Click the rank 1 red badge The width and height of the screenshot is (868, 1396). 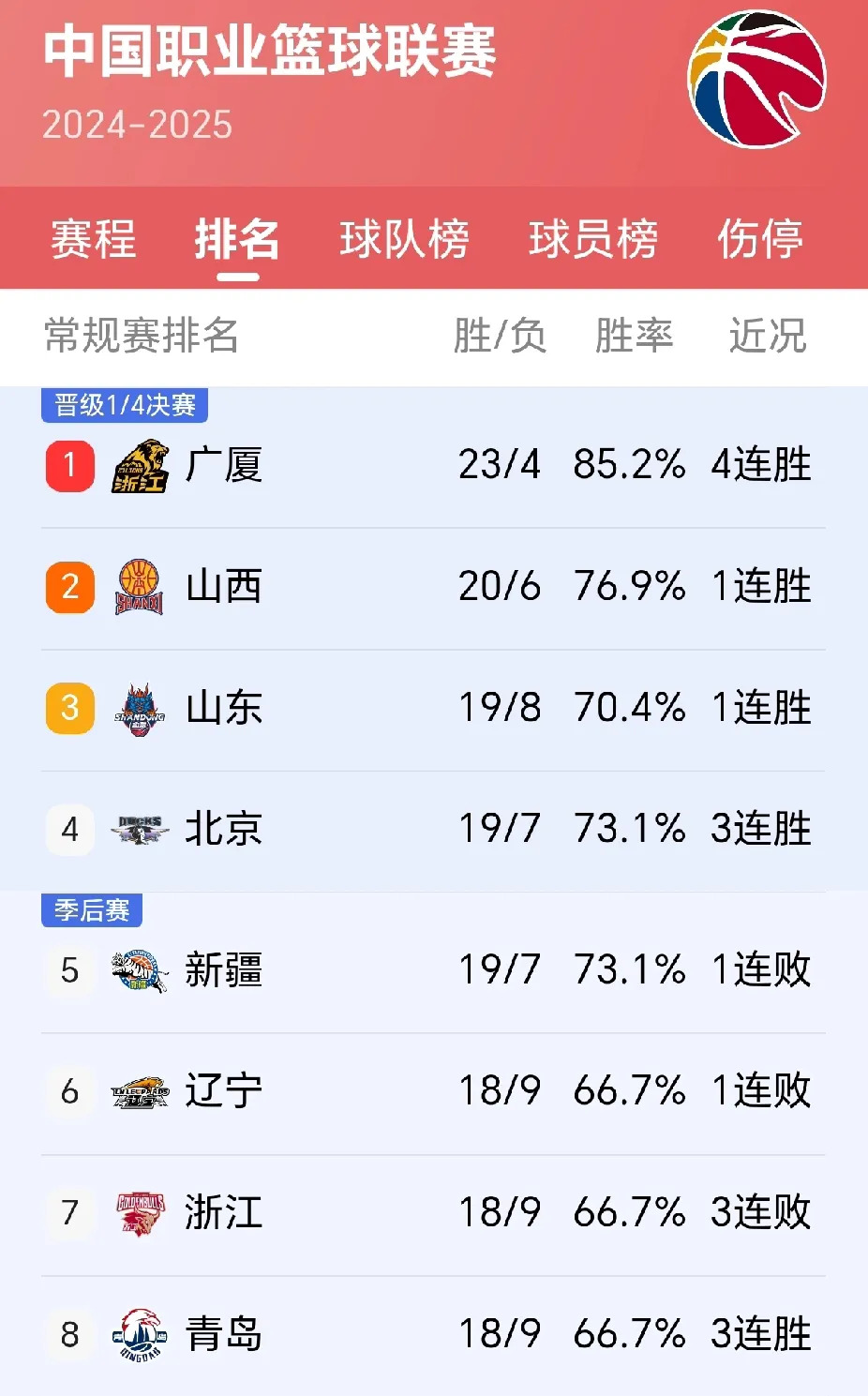pos(69,465)
